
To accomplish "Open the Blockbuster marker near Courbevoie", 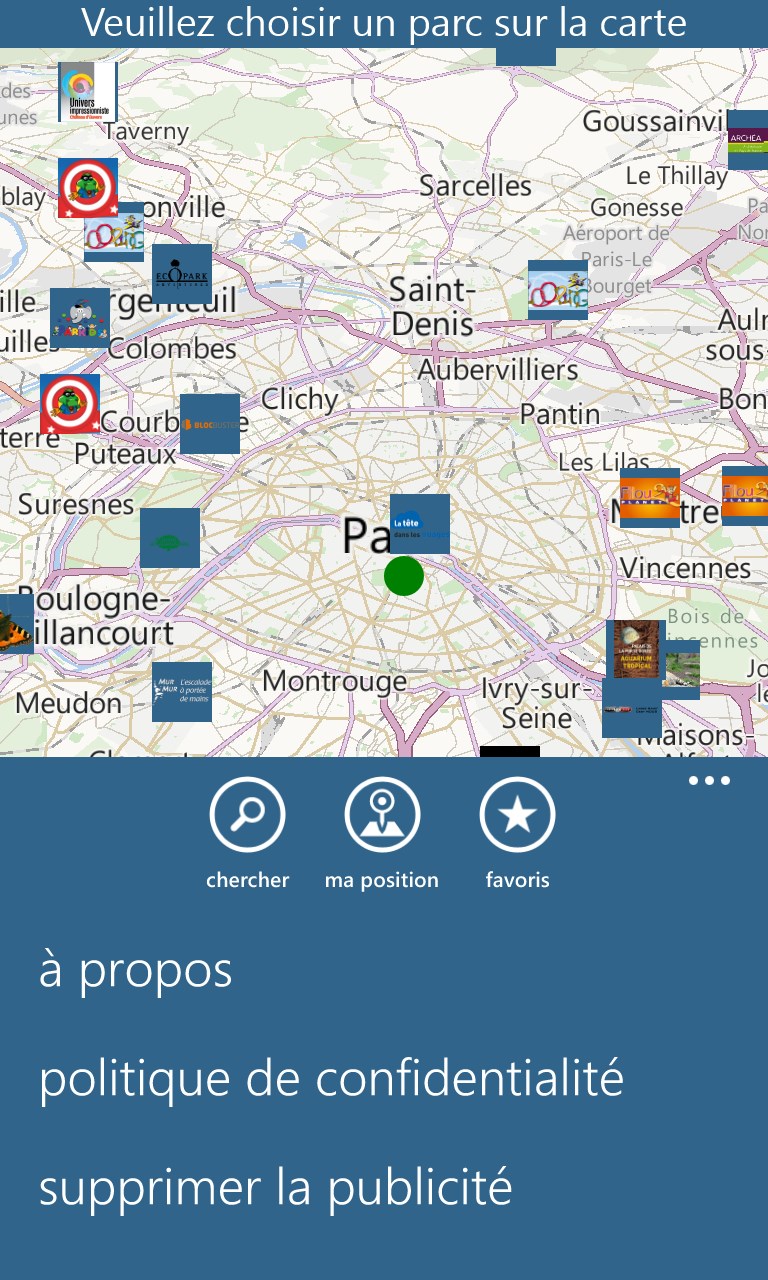I will point(210,424).
